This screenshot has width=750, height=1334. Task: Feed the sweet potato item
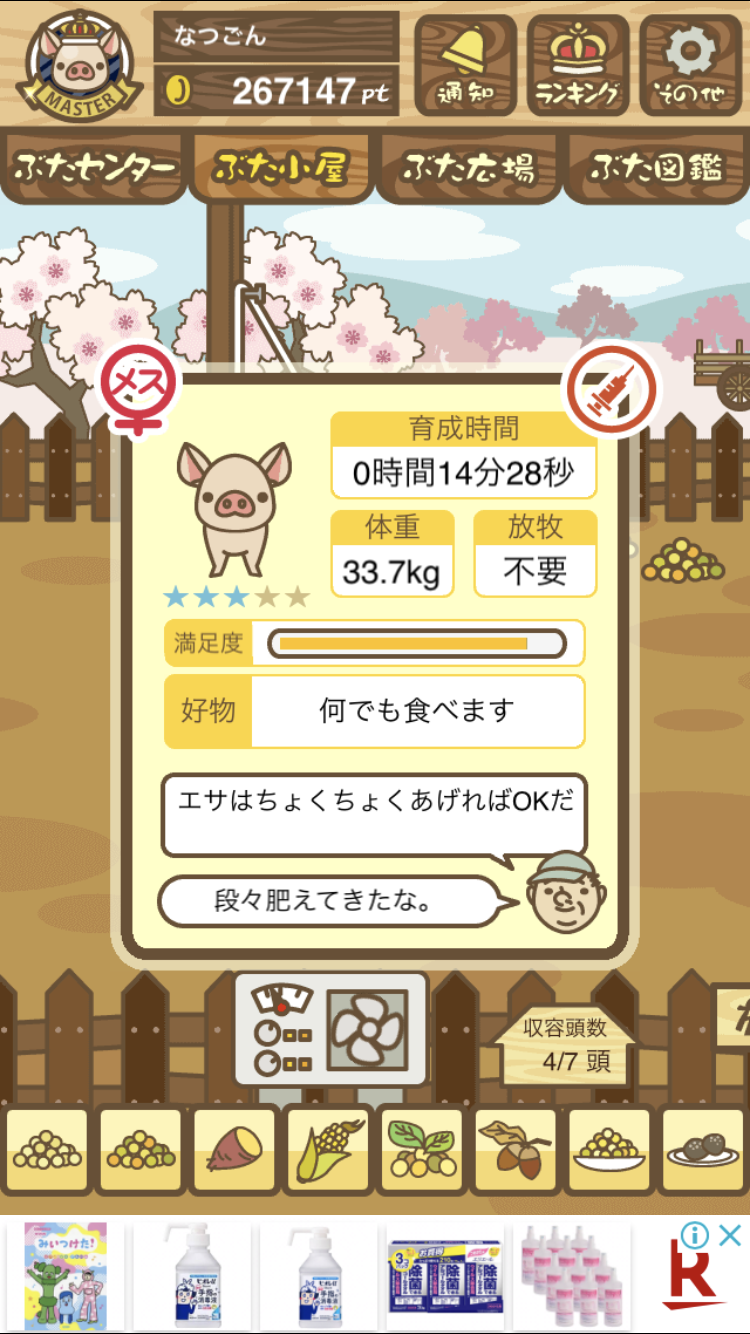tap(235, 1150)
